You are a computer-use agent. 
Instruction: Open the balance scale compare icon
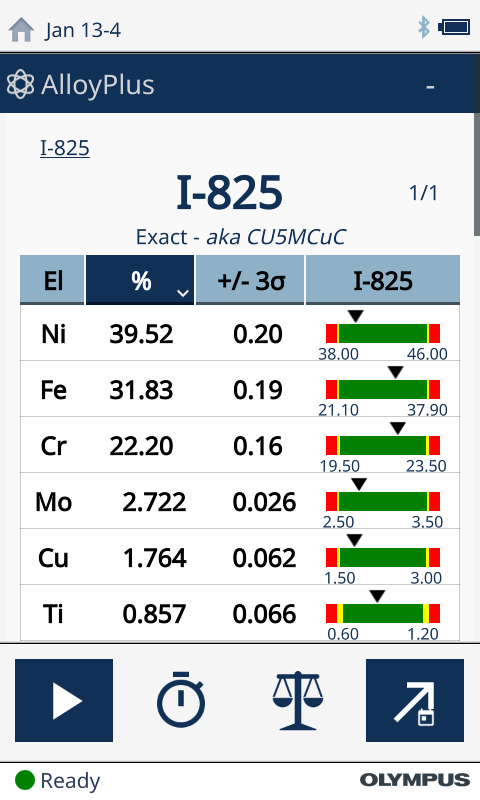click(298, 700)
